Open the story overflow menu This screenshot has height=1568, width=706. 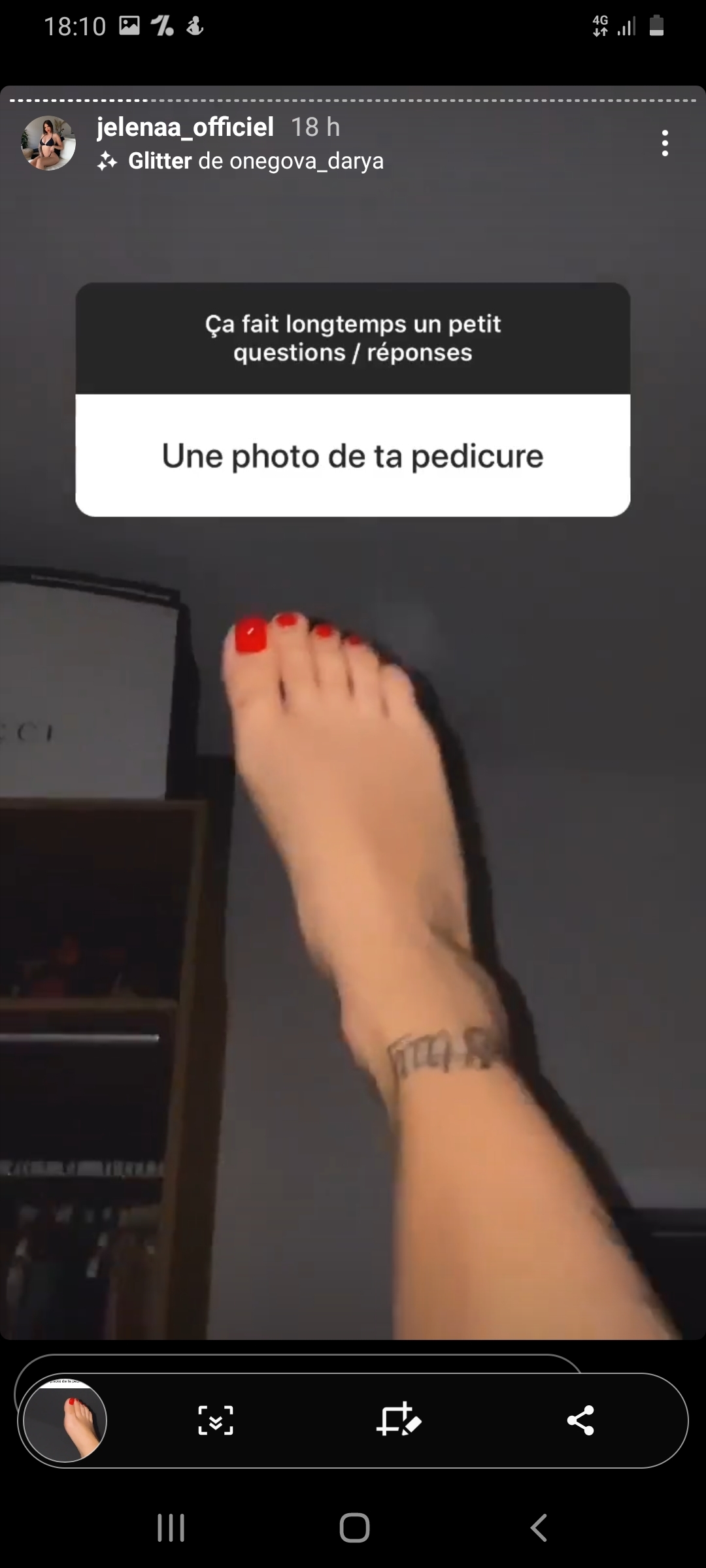point(664,143)
